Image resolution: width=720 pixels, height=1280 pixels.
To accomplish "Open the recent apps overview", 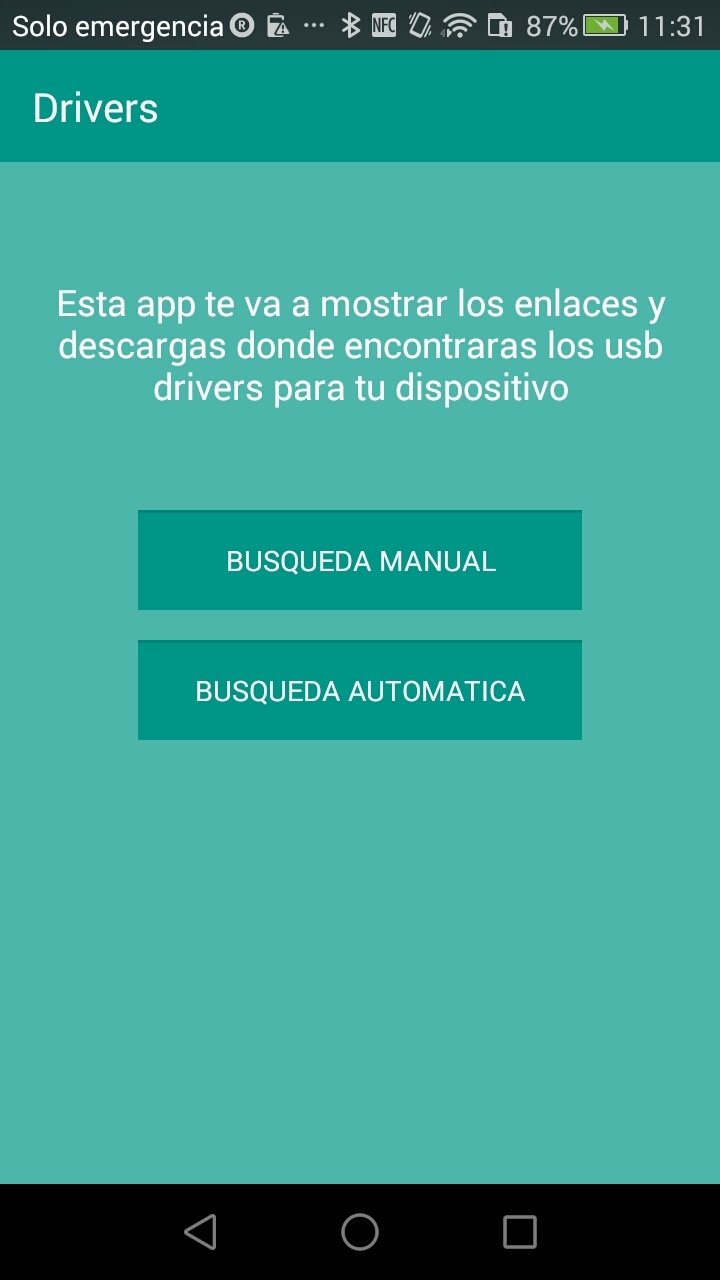I will click(520, 1232).
